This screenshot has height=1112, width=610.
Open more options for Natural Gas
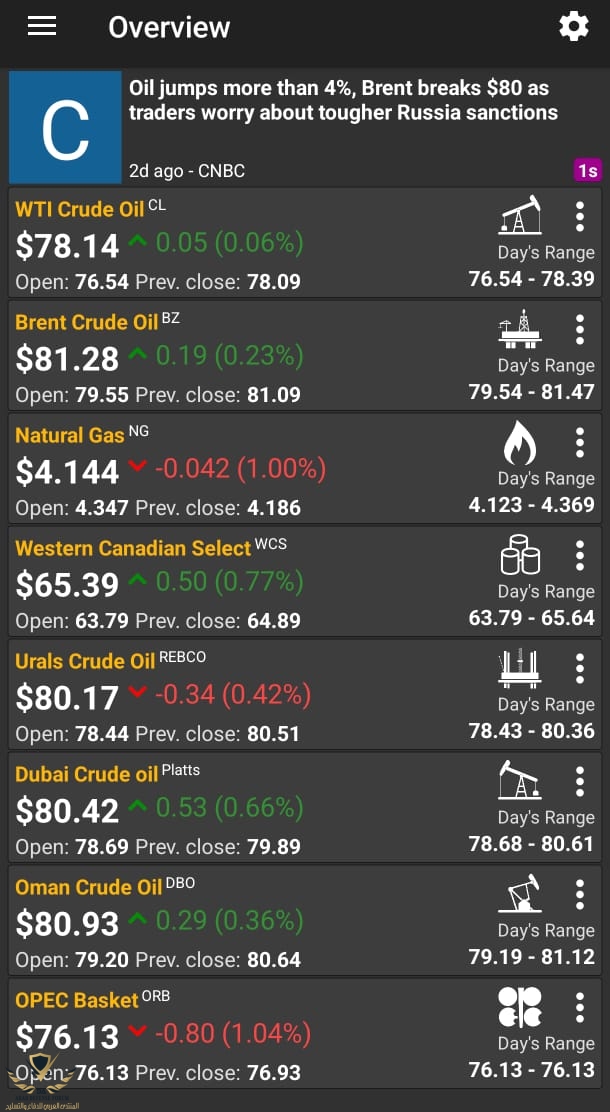pos(579,442)
